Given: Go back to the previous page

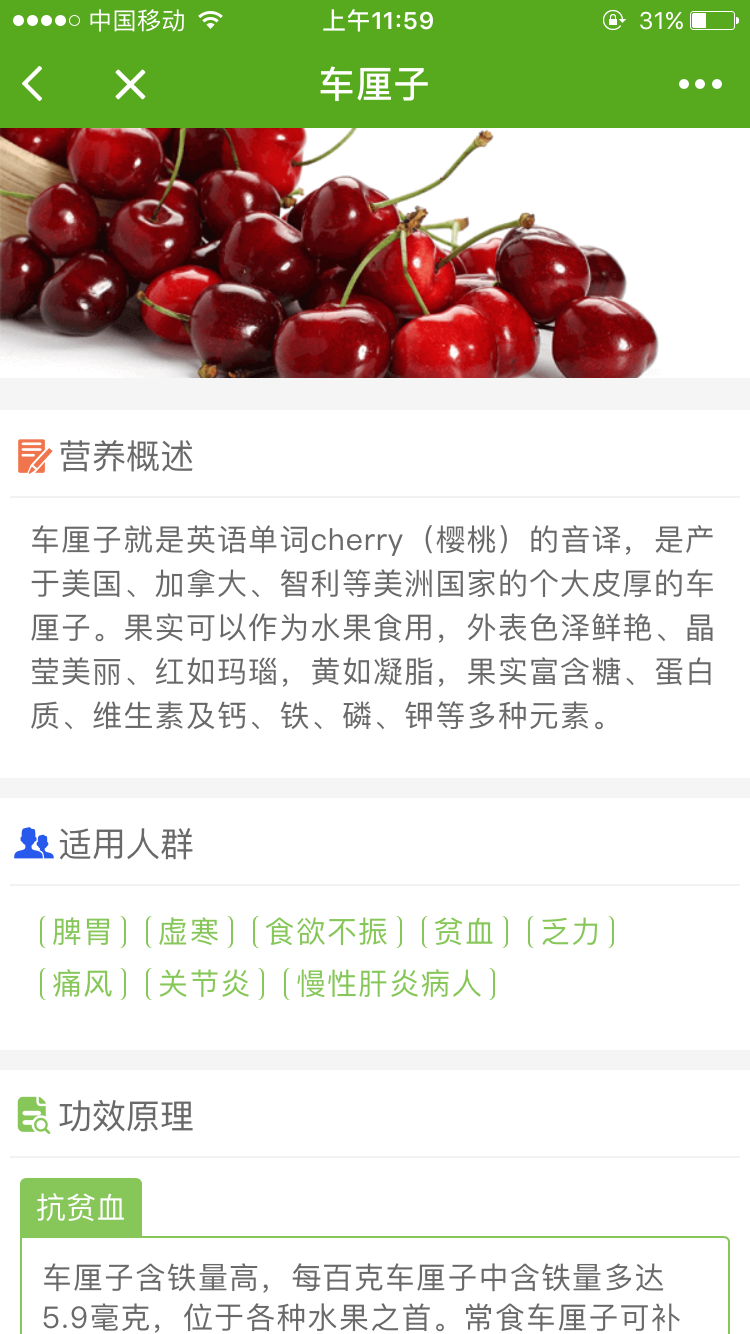Looking at the screenshot, I should click(33, 85).
